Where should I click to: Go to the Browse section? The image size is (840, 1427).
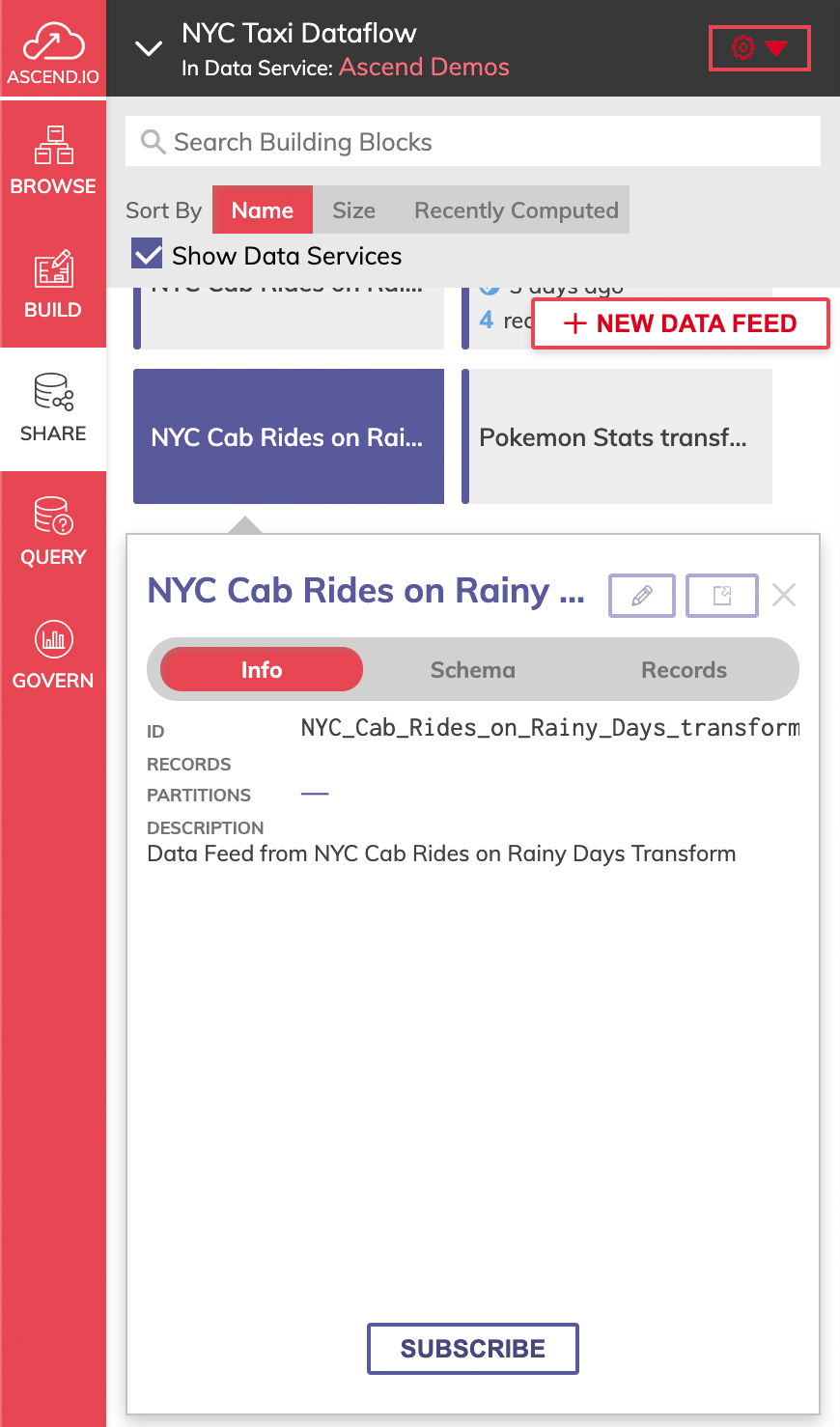tap(53, 159)
